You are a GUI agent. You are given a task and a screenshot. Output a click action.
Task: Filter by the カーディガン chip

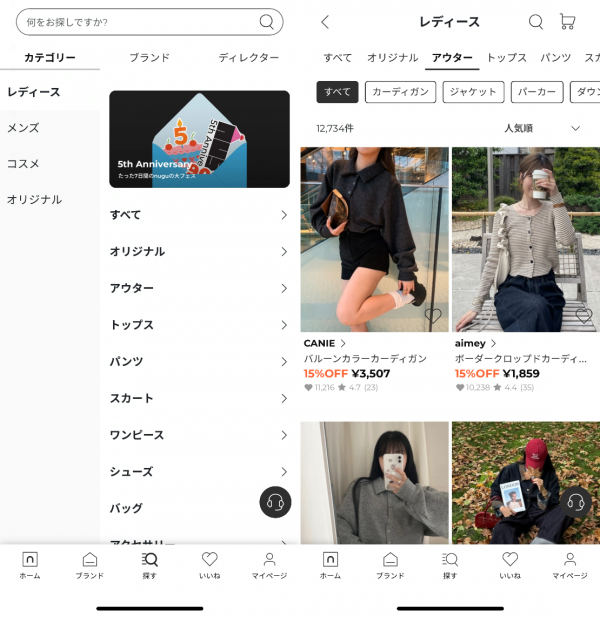point(400,92)
